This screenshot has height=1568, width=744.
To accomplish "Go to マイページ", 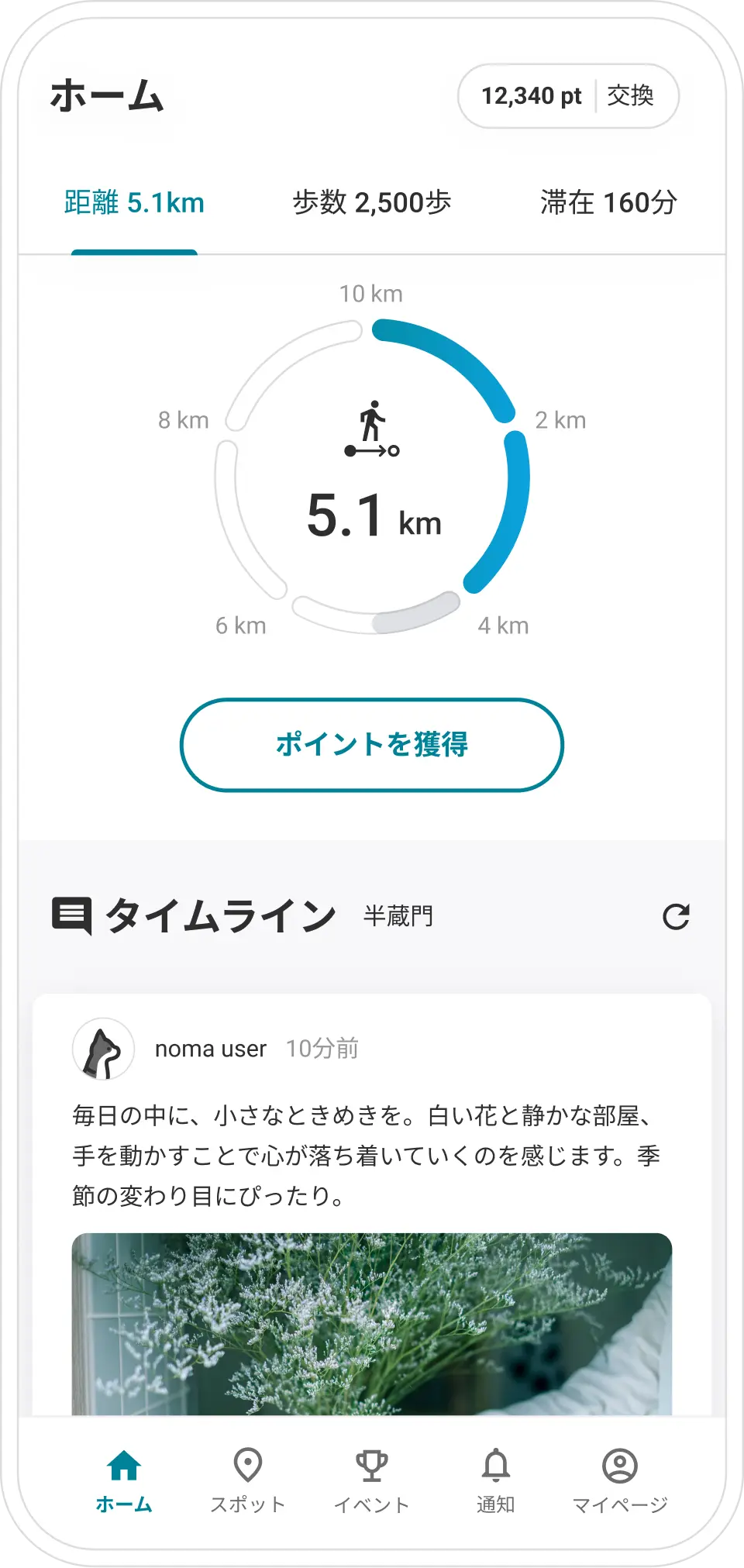I will [619, 1480].
